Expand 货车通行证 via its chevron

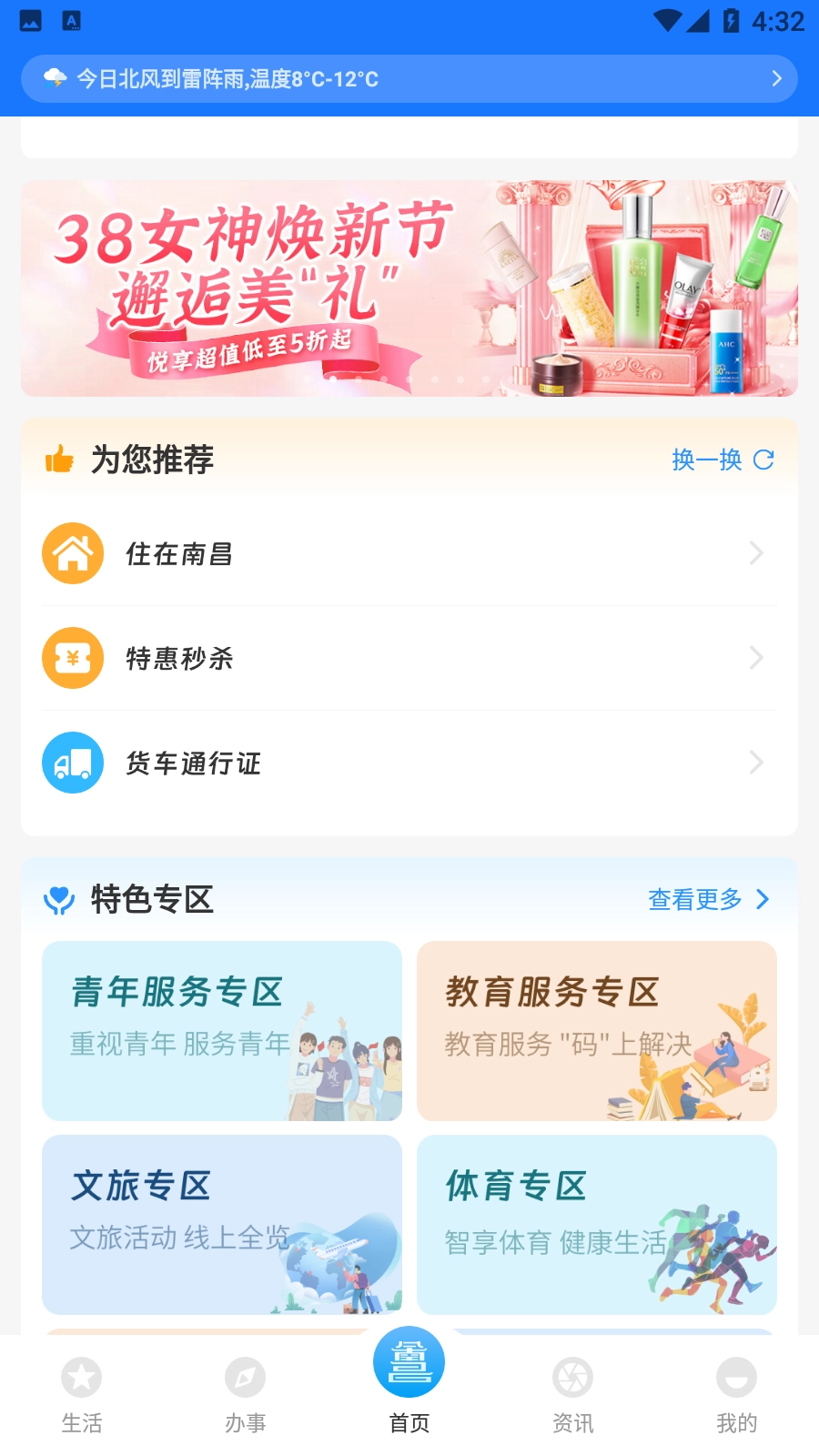coord(756,763)
